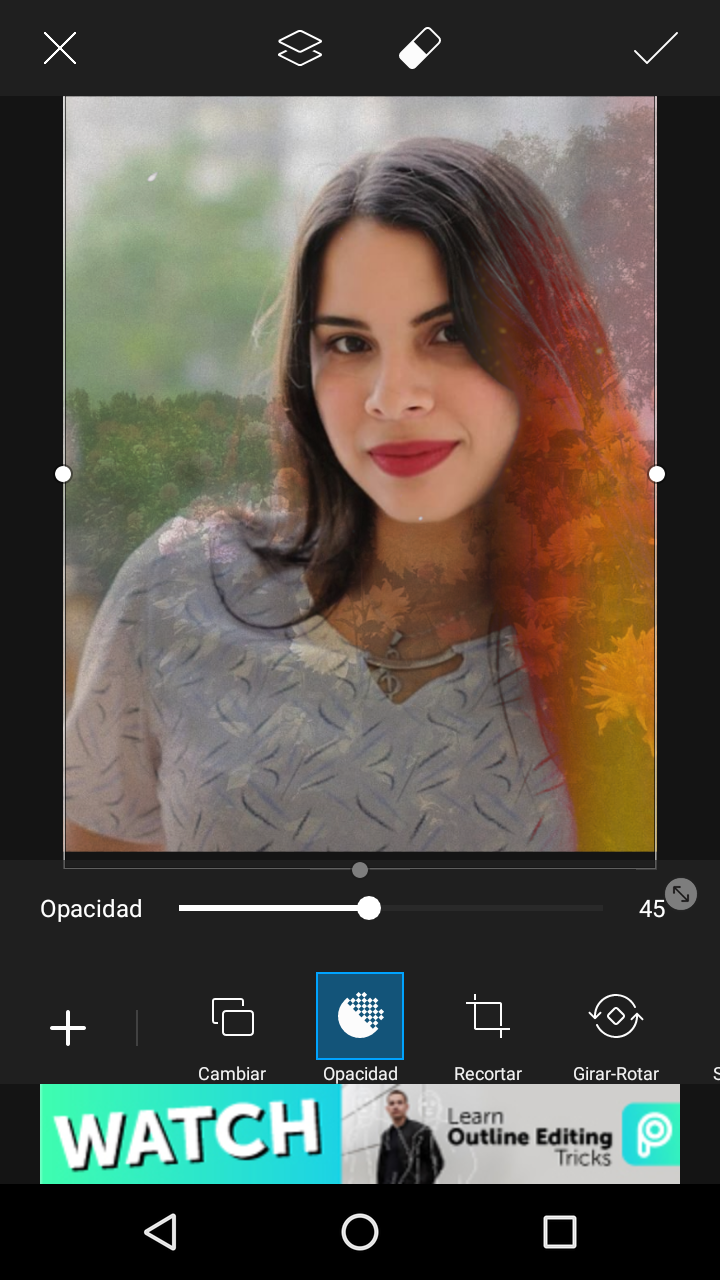Screen dimensions: 720x1280
Task: Choose the Girar-Rotar tool
Action: (616, 1030)
